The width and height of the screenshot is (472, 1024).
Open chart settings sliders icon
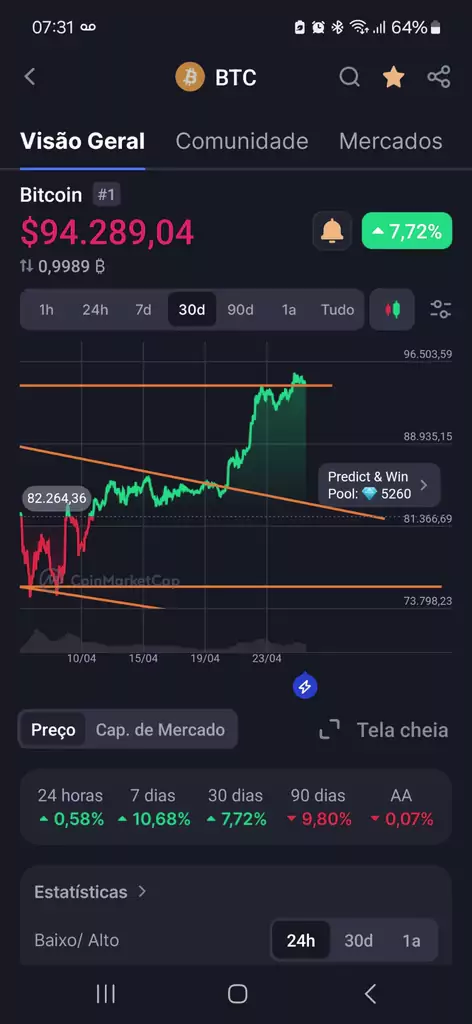[x=441, y=310]
